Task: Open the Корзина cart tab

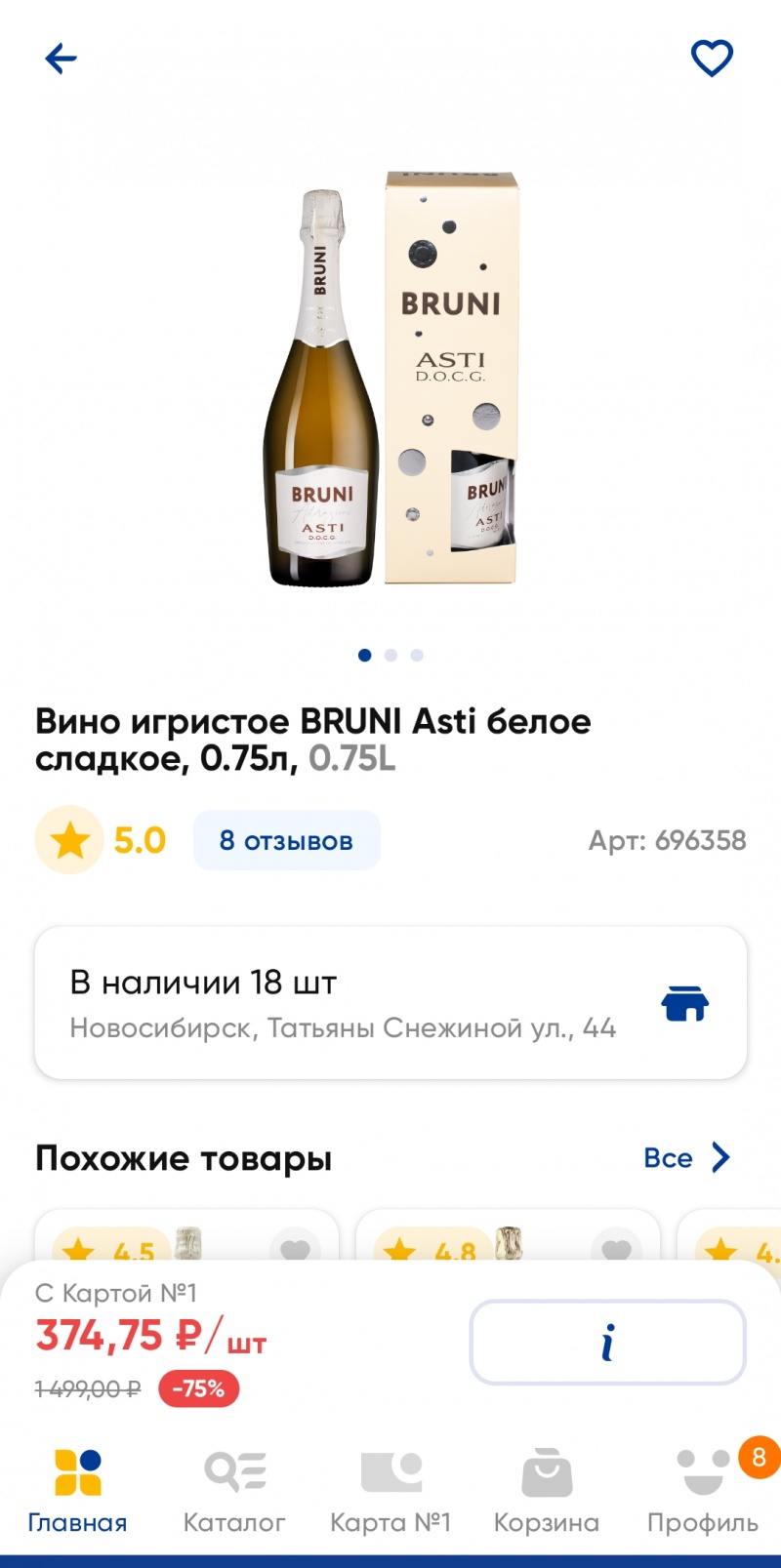Action: 547,1490
